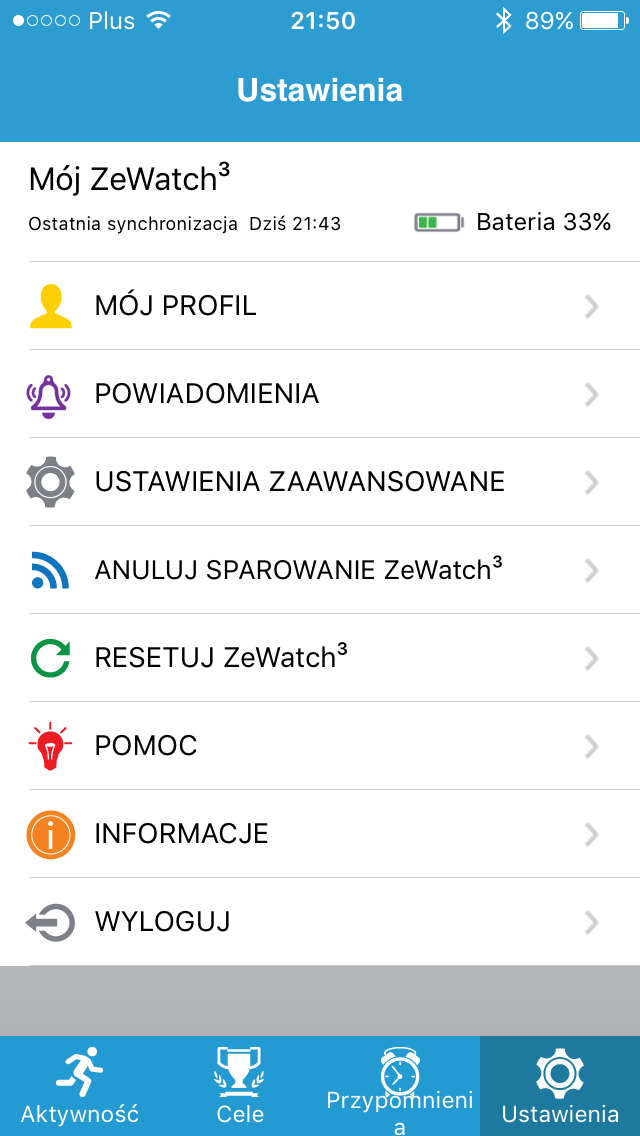Open the POMOC section
This screenshot has width=640, height=1136.
click(x=320, y=746)
